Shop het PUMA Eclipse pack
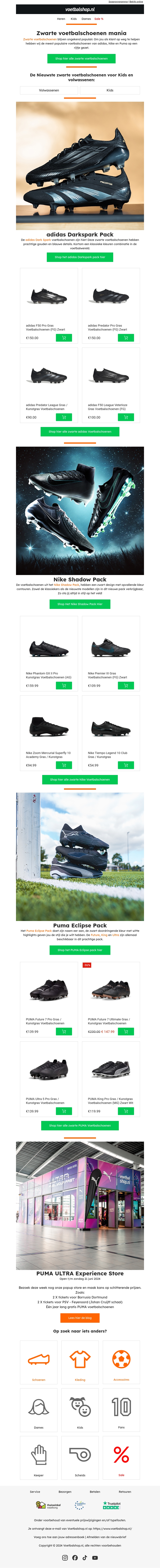The height and width of the screenshot is (1568, 160). click(x=80, y=950)
